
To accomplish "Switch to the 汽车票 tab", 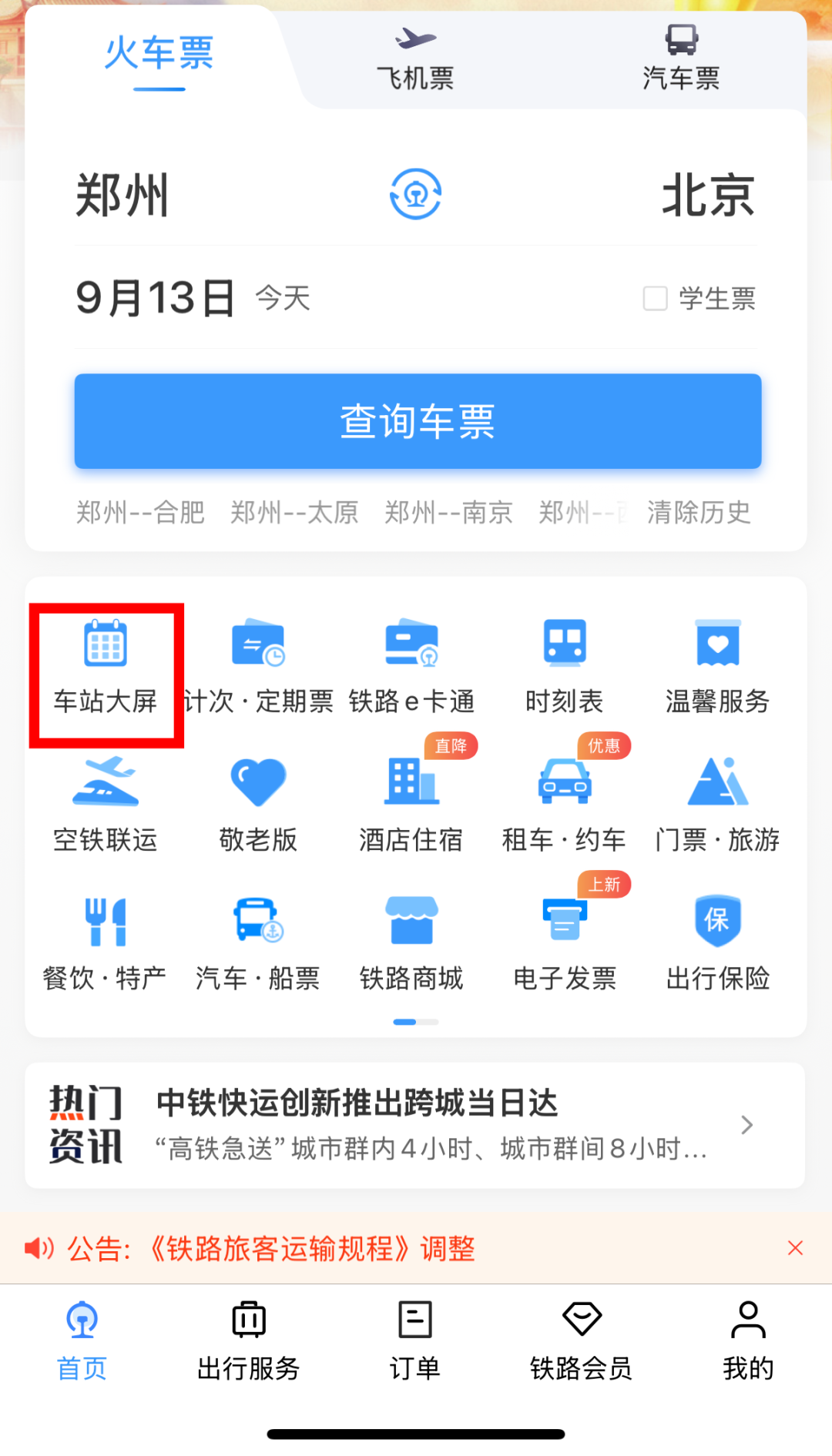I will (681, 59).
